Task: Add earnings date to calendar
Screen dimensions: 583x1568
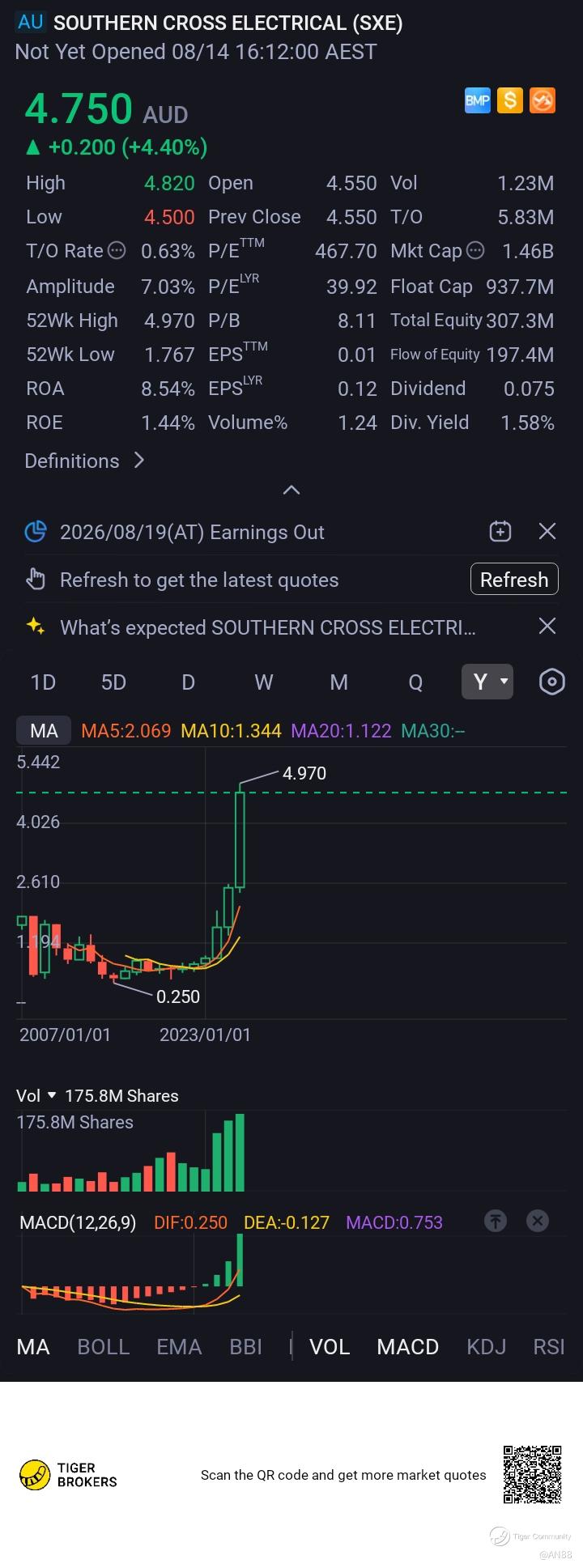Action: pyautogui.click(x=500, y=531)
